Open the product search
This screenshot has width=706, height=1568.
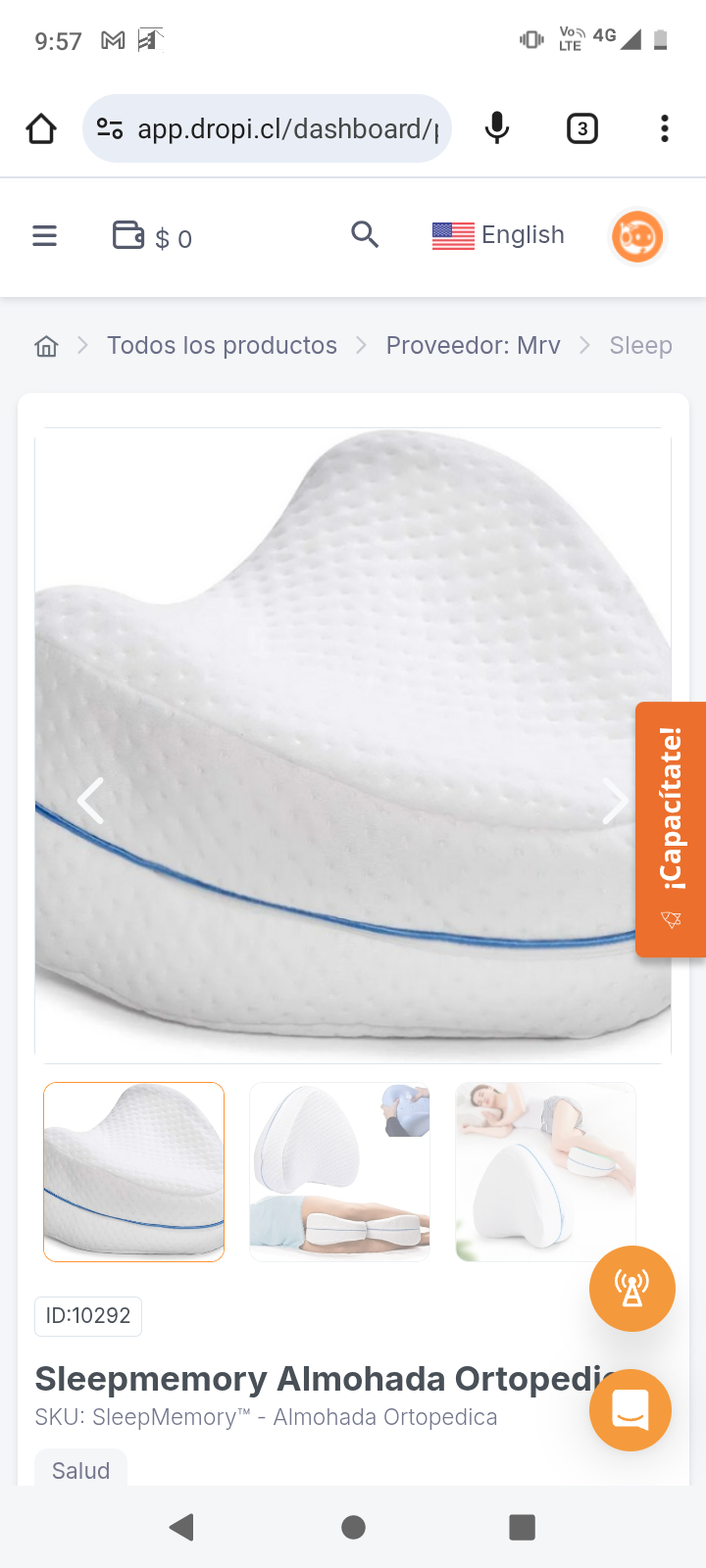(x=364, y=235)
